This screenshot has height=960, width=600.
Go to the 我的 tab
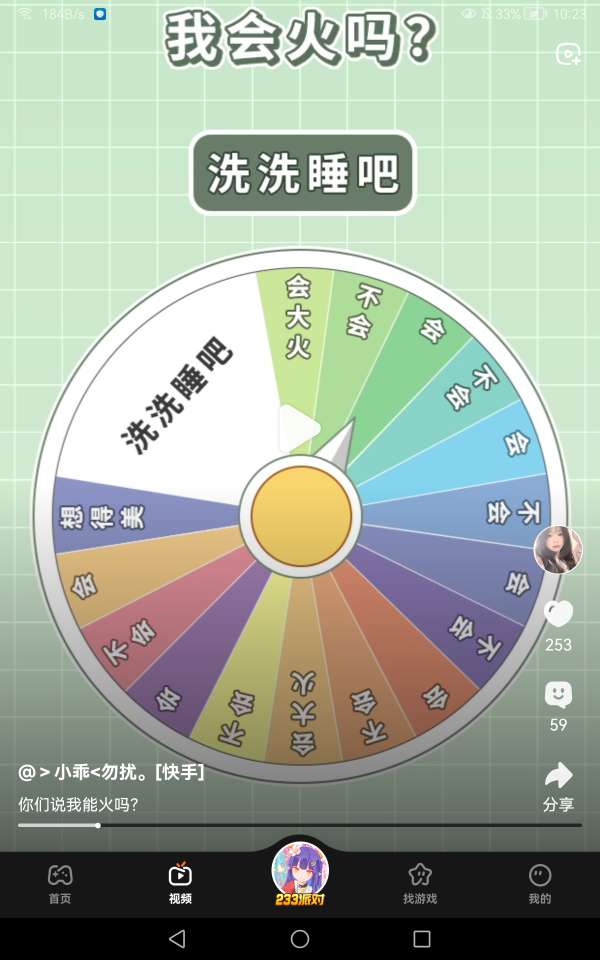540,883
